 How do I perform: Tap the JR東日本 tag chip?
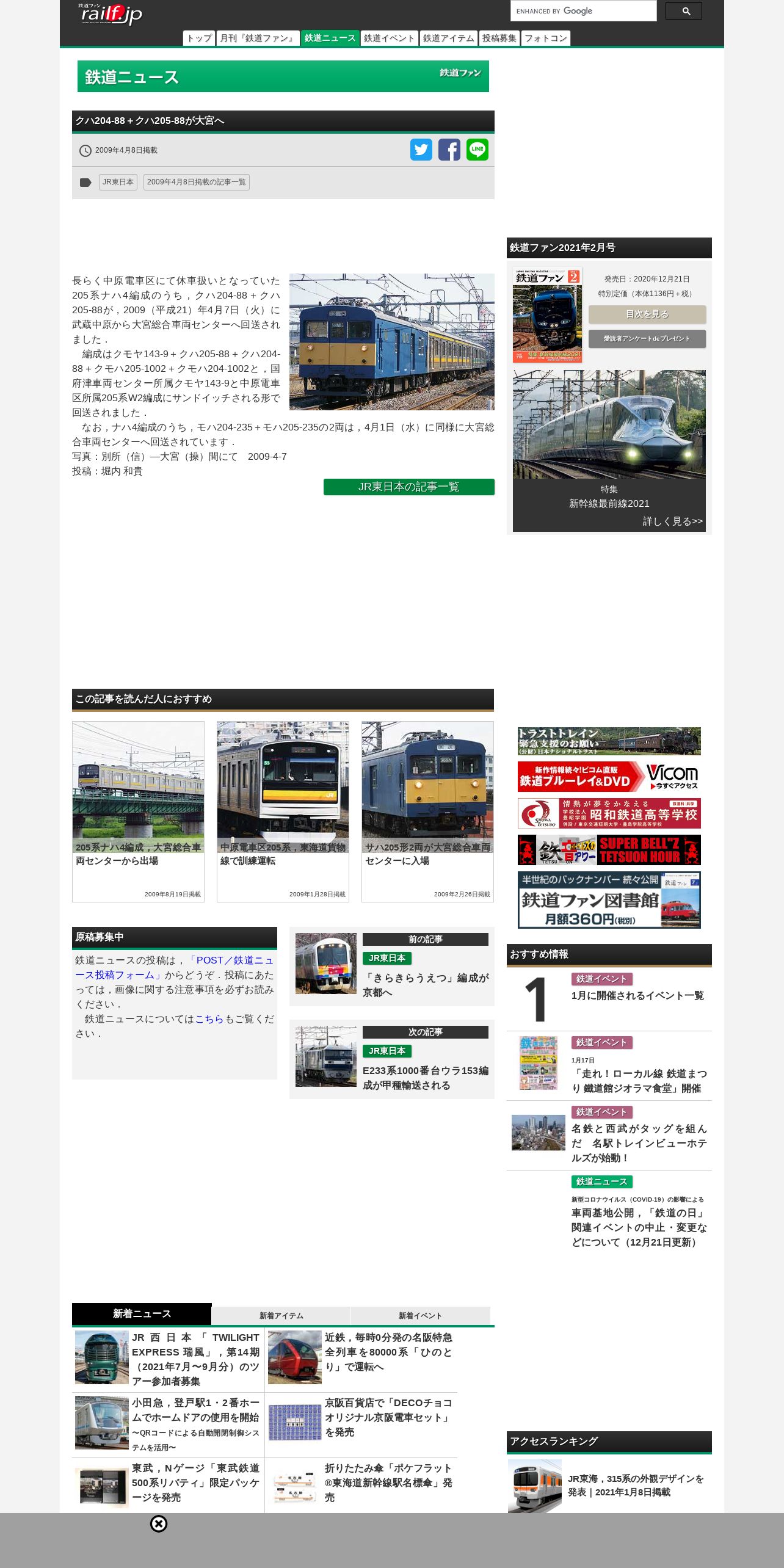point(118,182)
